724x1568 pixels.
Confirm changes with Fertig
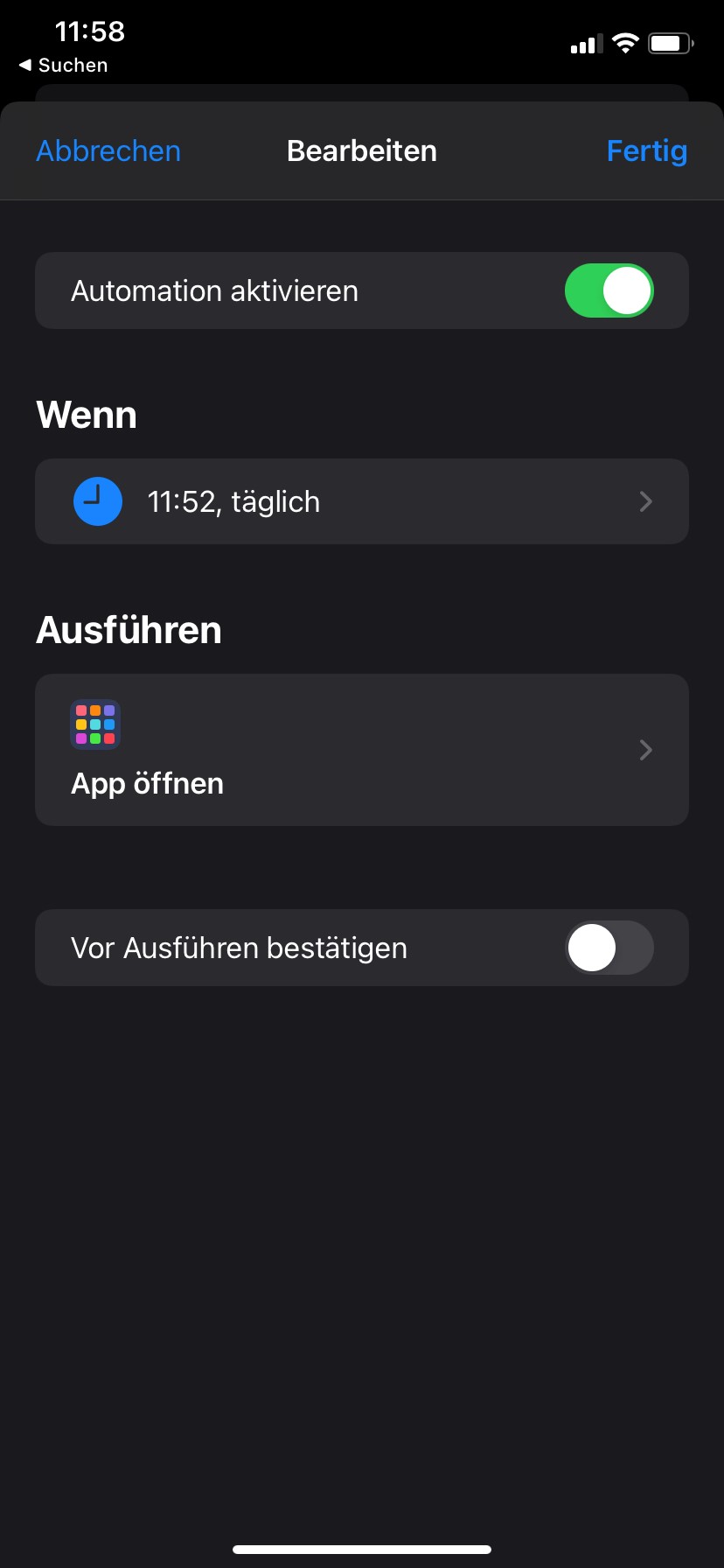(x=646, y=151)
